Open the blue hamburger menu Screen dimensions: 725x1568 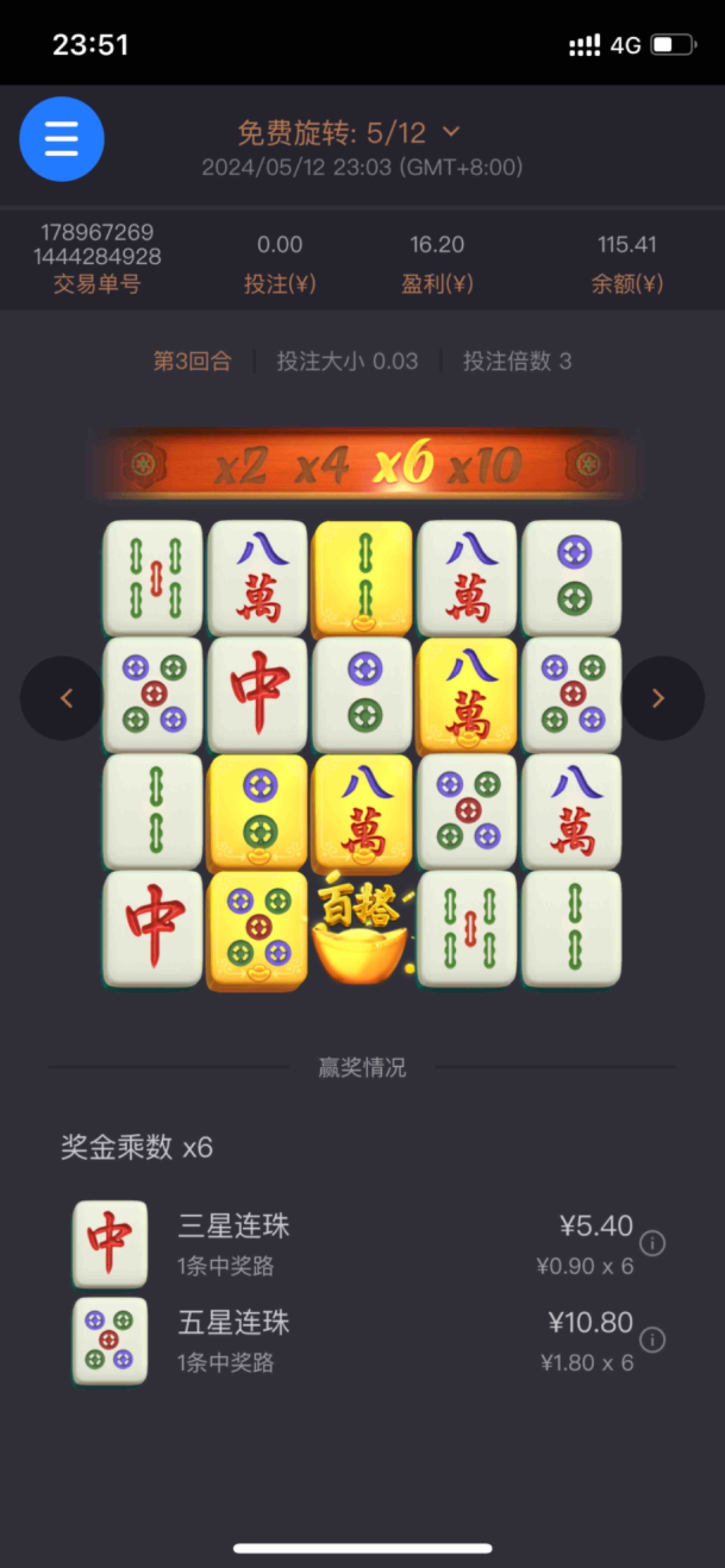click(61, 139)
